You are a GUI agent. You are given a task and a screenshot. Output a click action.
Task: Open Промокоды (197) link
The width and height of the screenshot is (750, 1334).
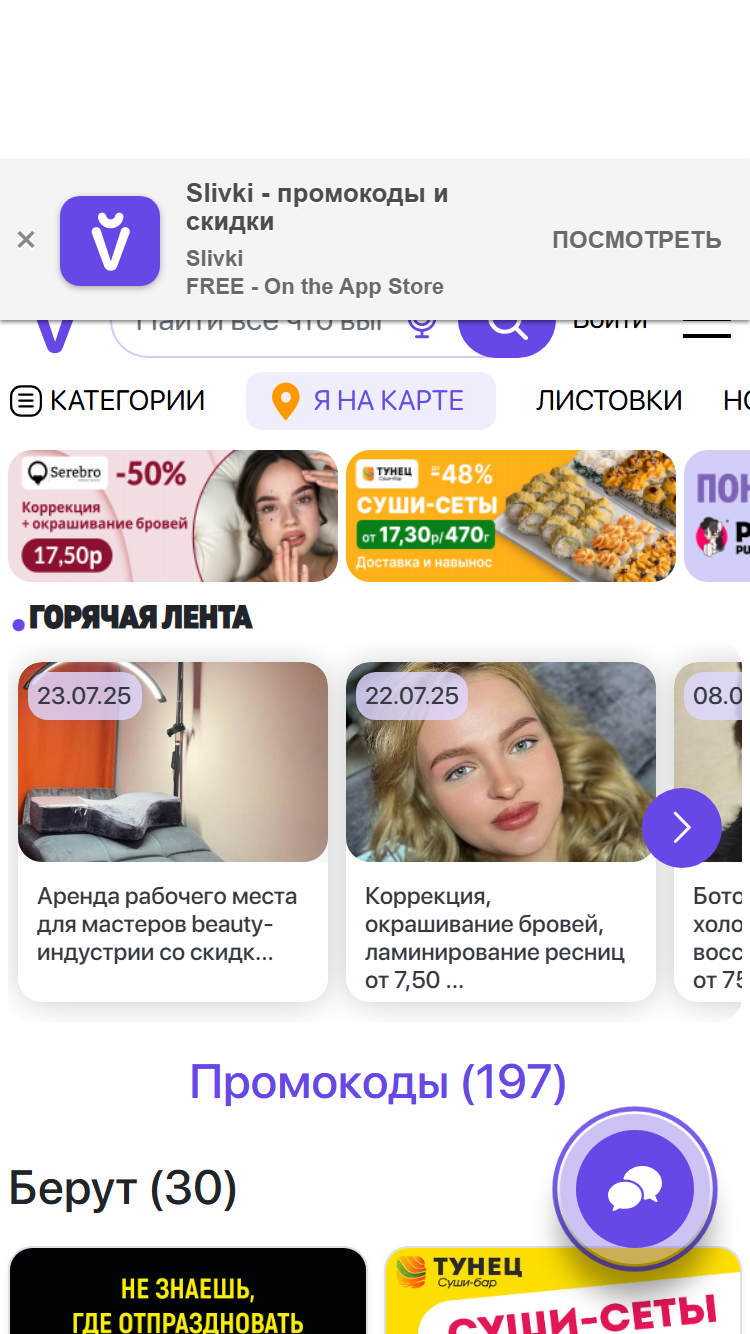coord(378,1082)
